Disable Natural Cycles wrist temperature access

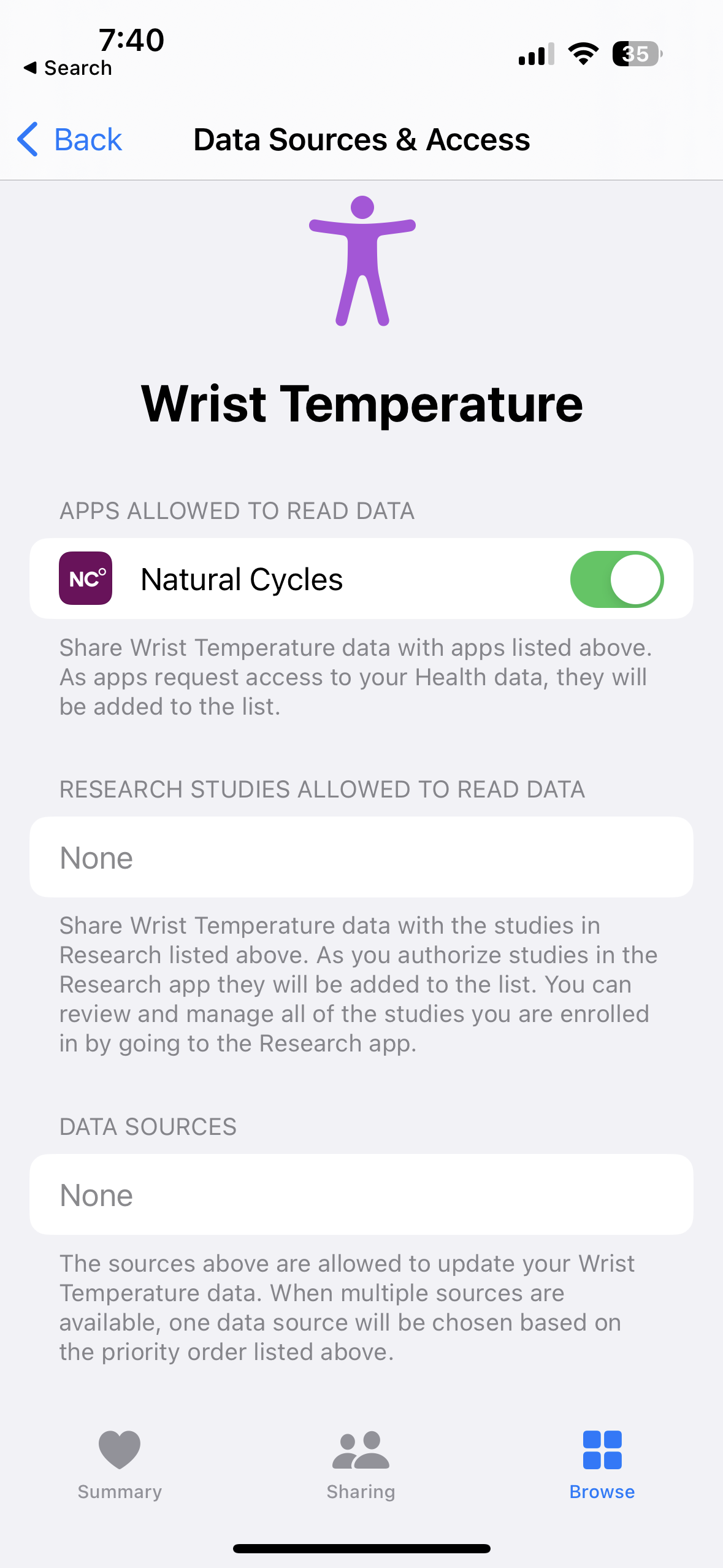coord(616,579)
